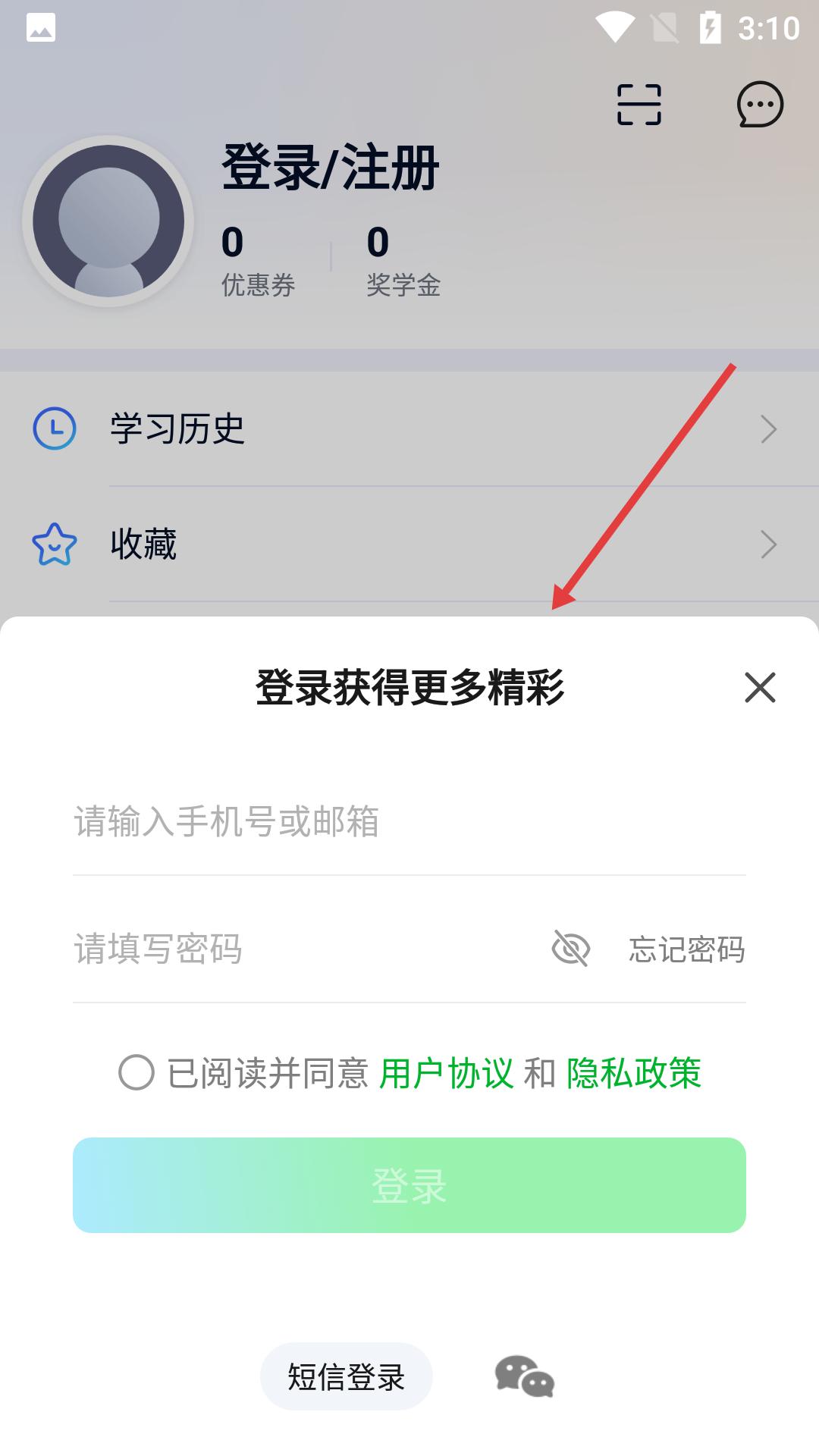This screenshot has width=819, height=1456.
Task: Tap the phone number or email field
Action: [x=409, y=822]
